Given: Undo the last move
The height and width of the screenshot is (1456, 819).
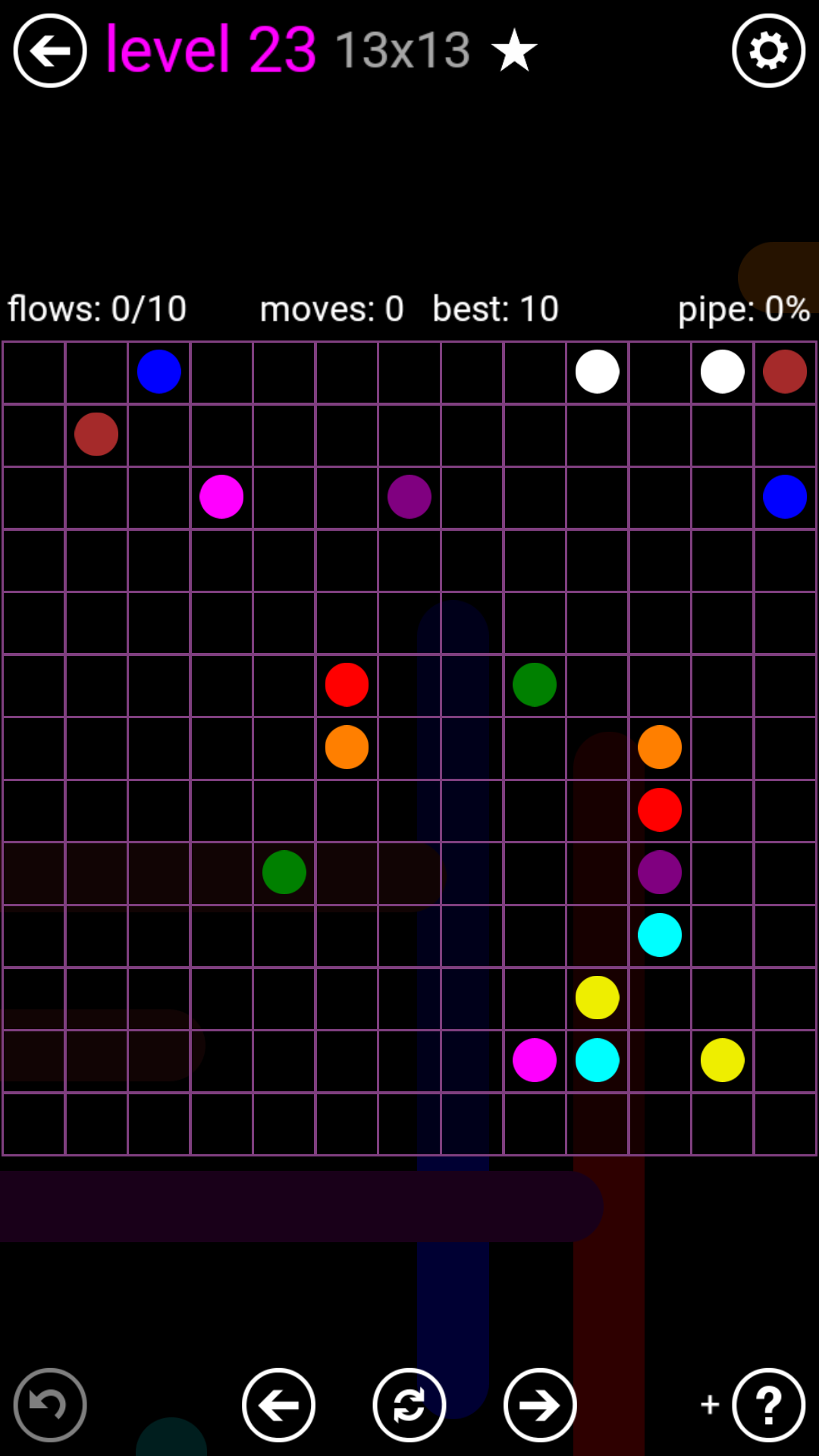Looking at the screenshot, I should point(50,1405).
